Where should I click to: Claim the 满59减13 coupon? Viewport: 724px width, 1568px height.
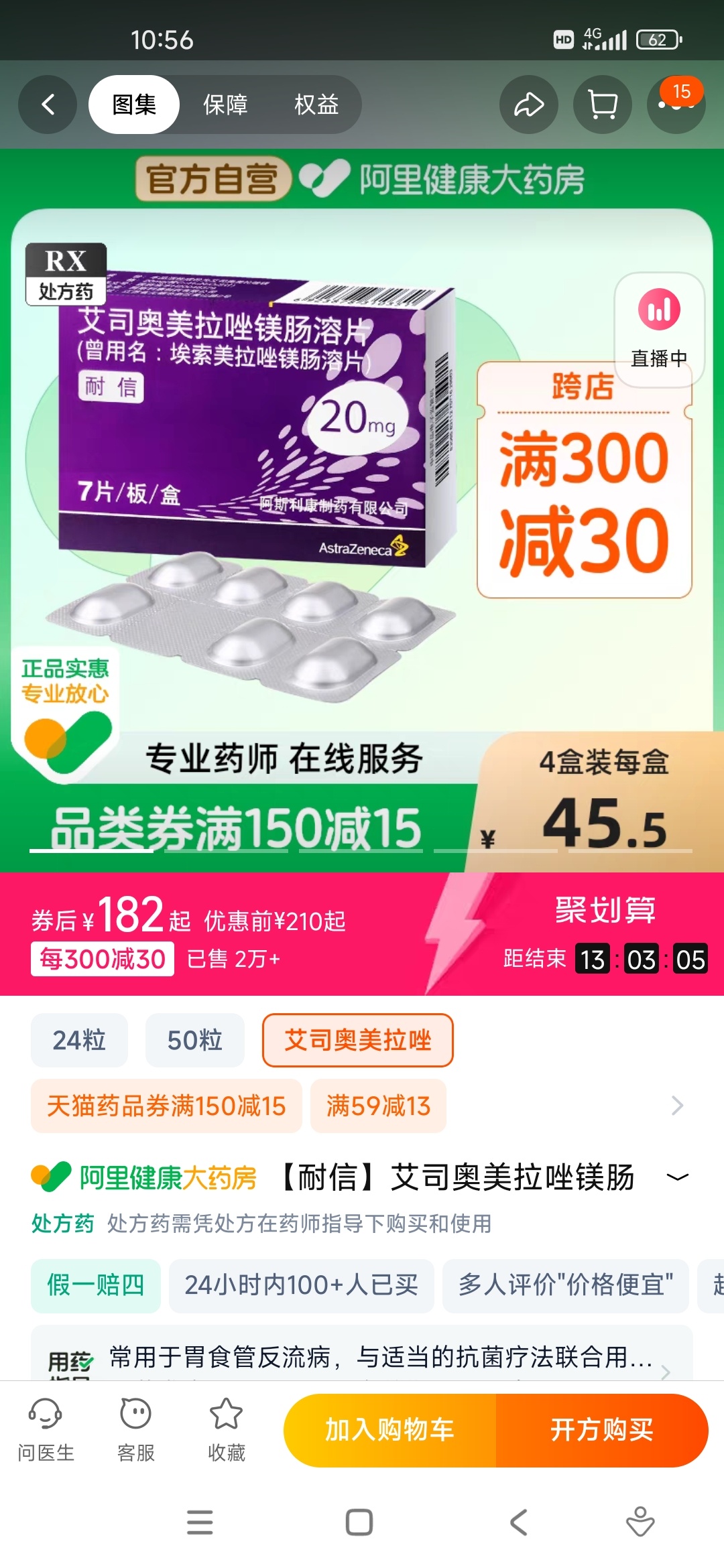(x=378, y=1106)
